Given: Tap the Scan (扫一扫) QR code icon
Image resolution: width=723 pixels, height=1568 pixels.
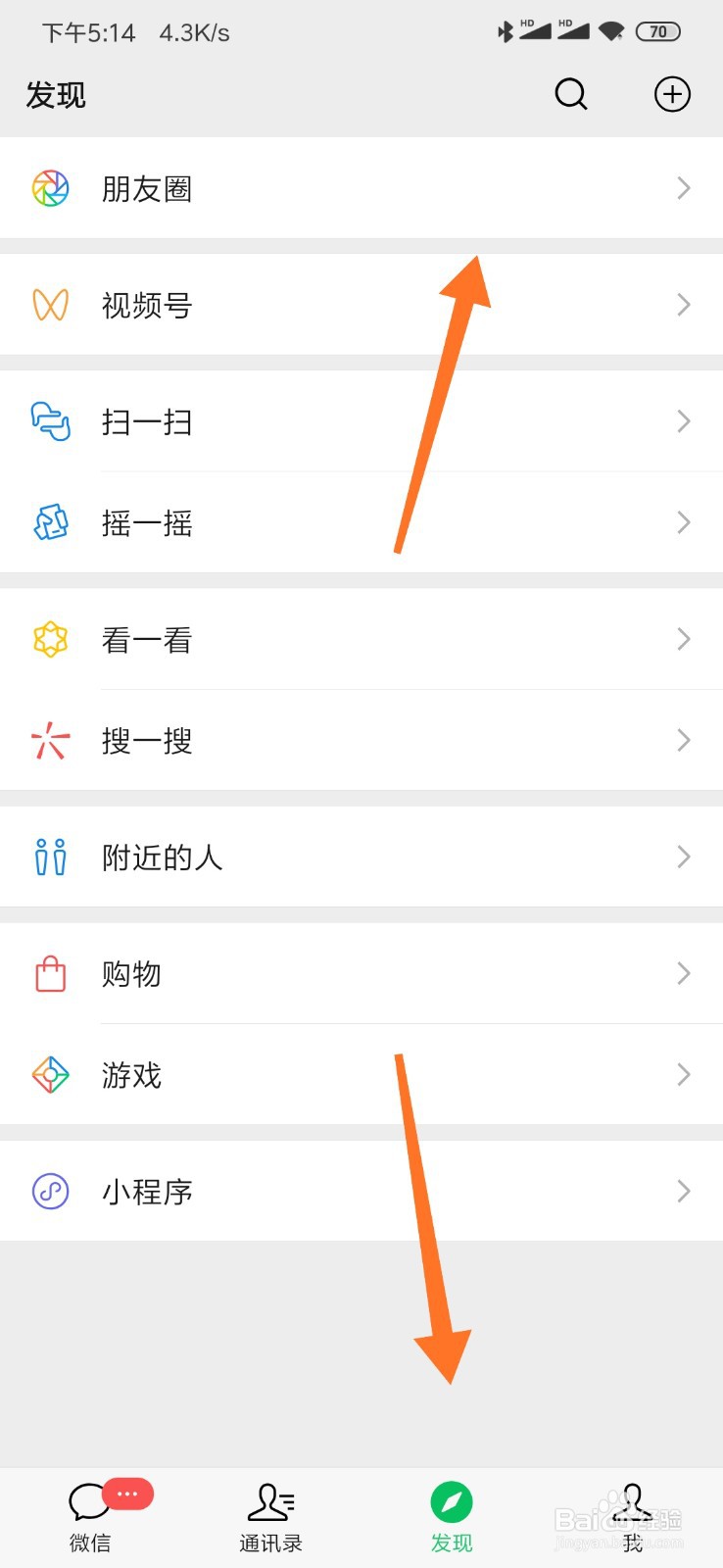Looking at the screenshot, I should pyautogui.click(x=49, y=421).
